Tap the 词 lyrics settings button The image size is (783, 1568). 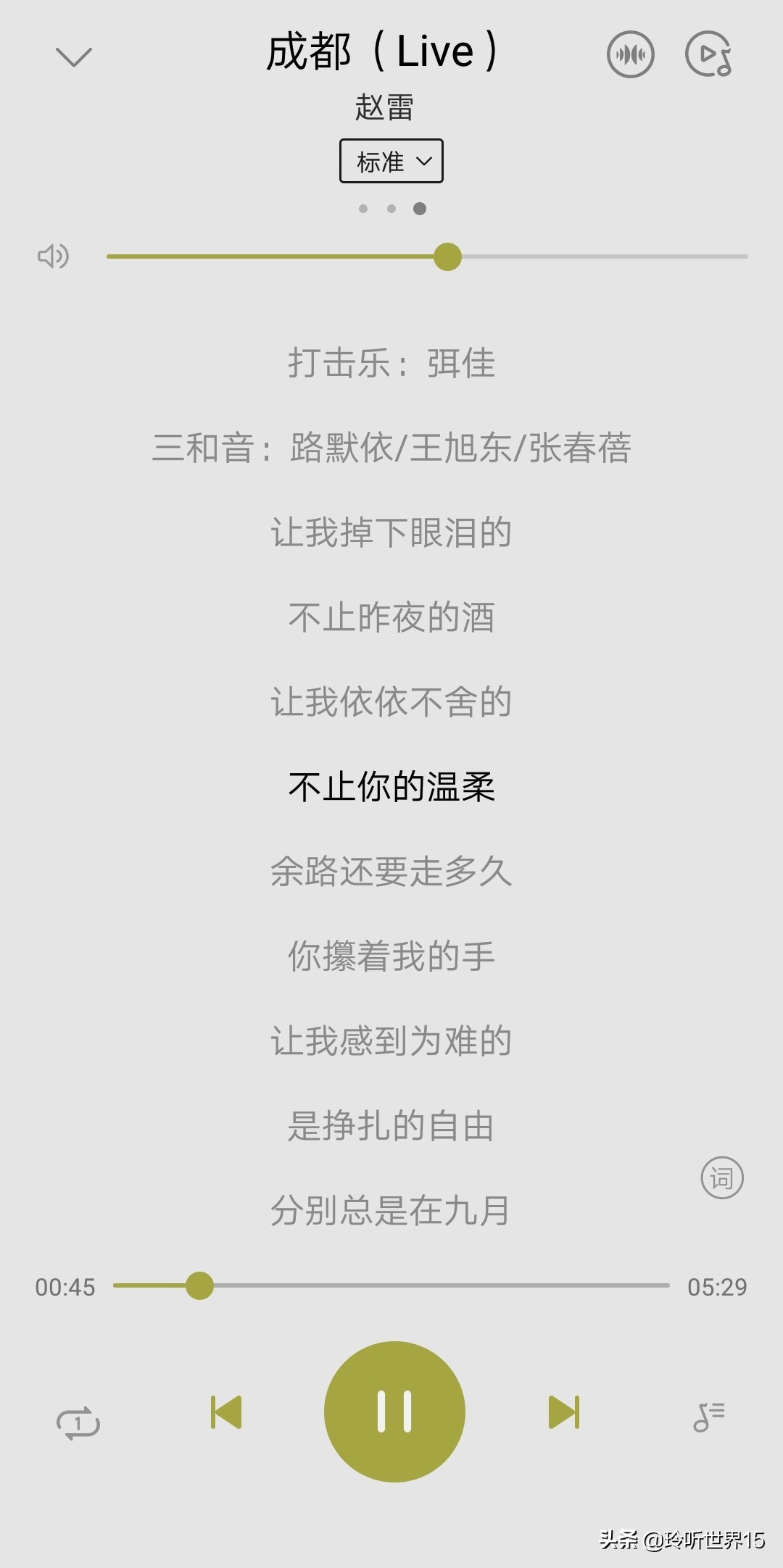[722, 1177]
